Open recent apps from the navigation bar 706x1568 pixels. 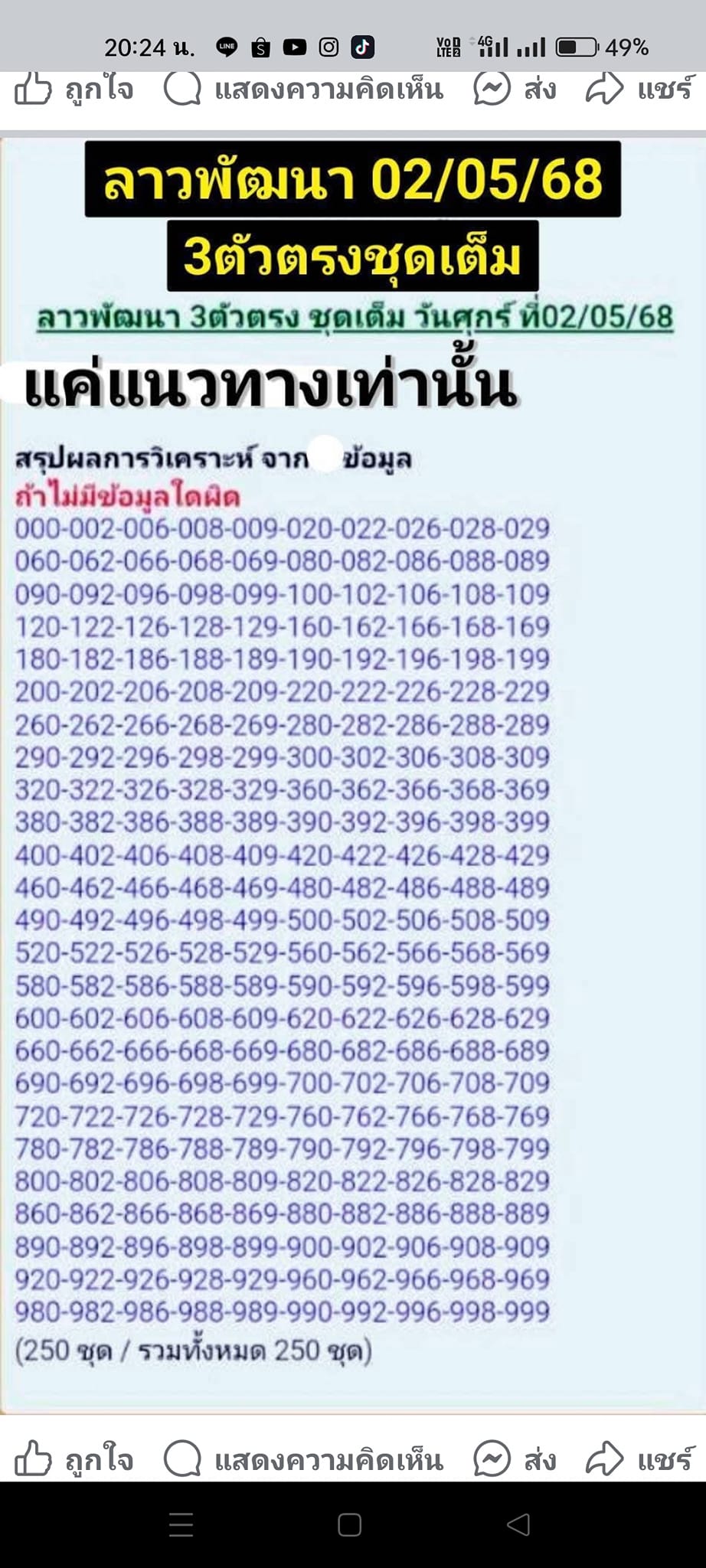[x=181, y=1525]
